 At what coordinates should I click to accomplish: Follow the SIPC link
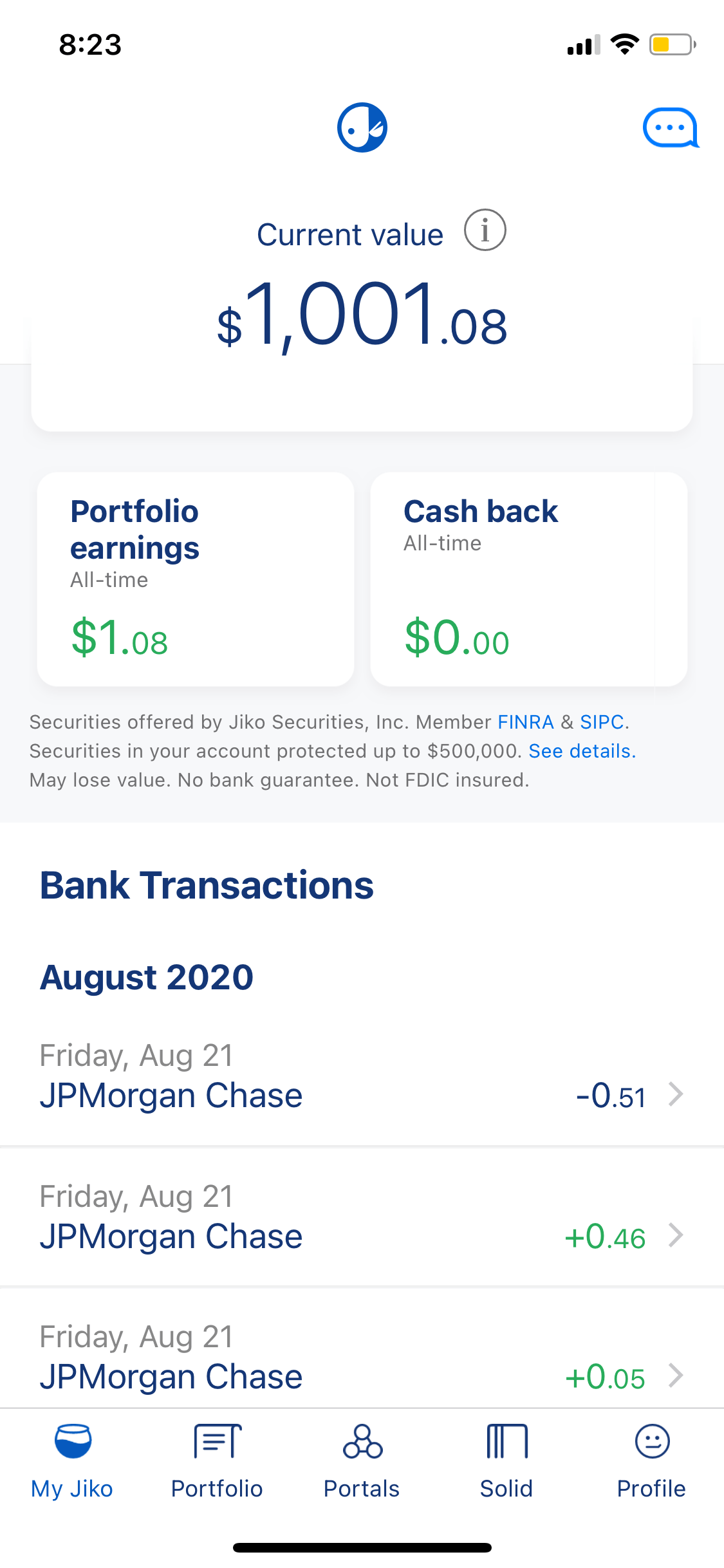coord(602,722)
